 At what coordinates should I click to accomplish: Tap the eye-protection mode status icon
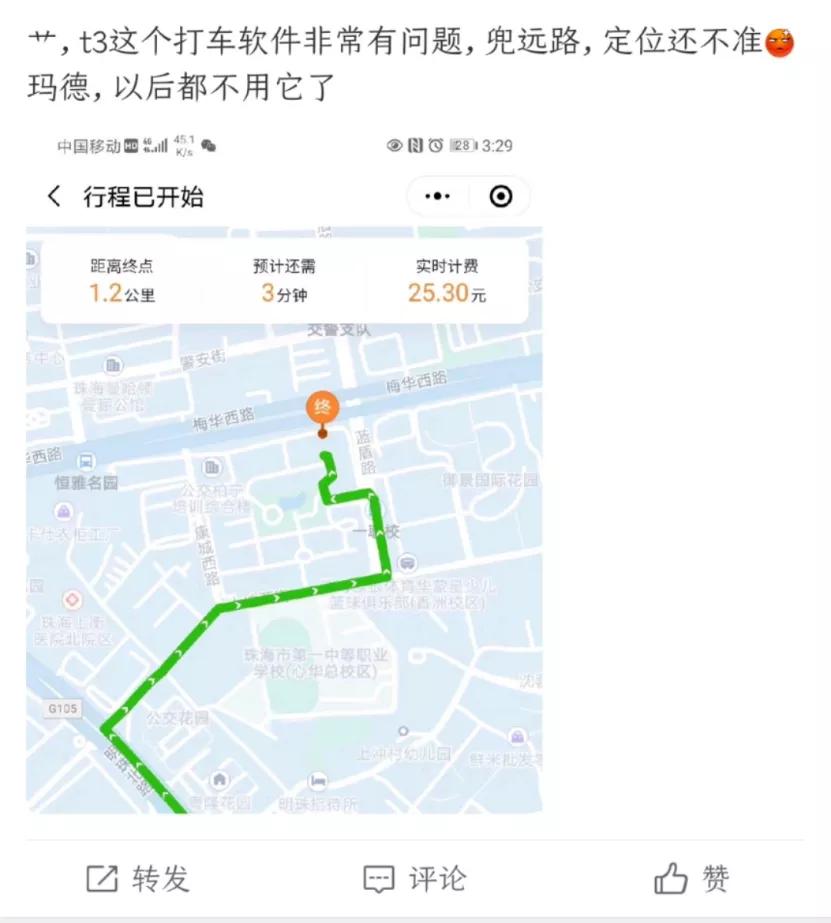(x=395, y=146)
